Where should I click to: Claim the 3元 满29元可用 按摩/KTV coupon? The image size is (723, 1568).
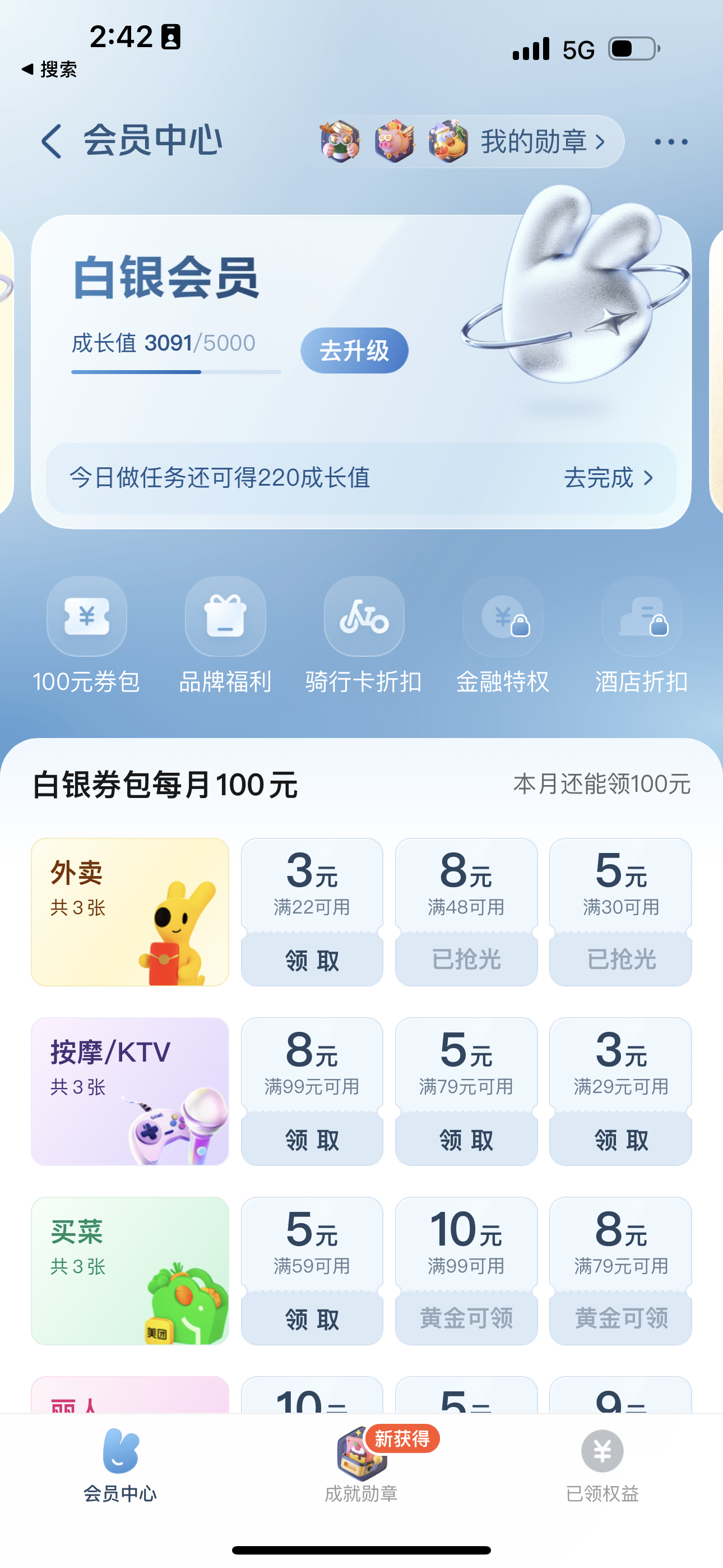(x=621, y=1140)
